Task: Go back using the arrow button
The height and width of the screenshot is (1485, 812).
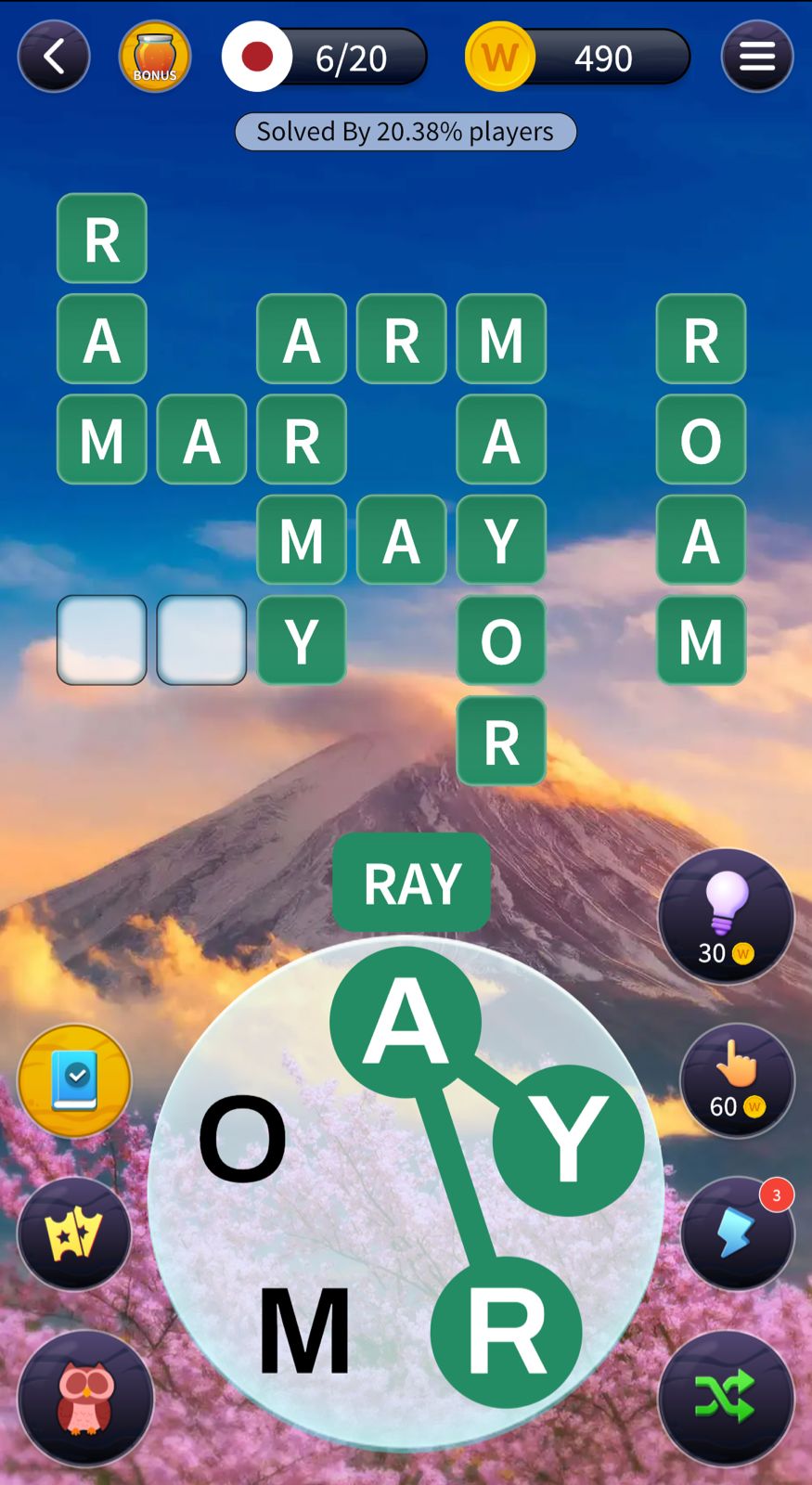Action: [x=54, y=57]
